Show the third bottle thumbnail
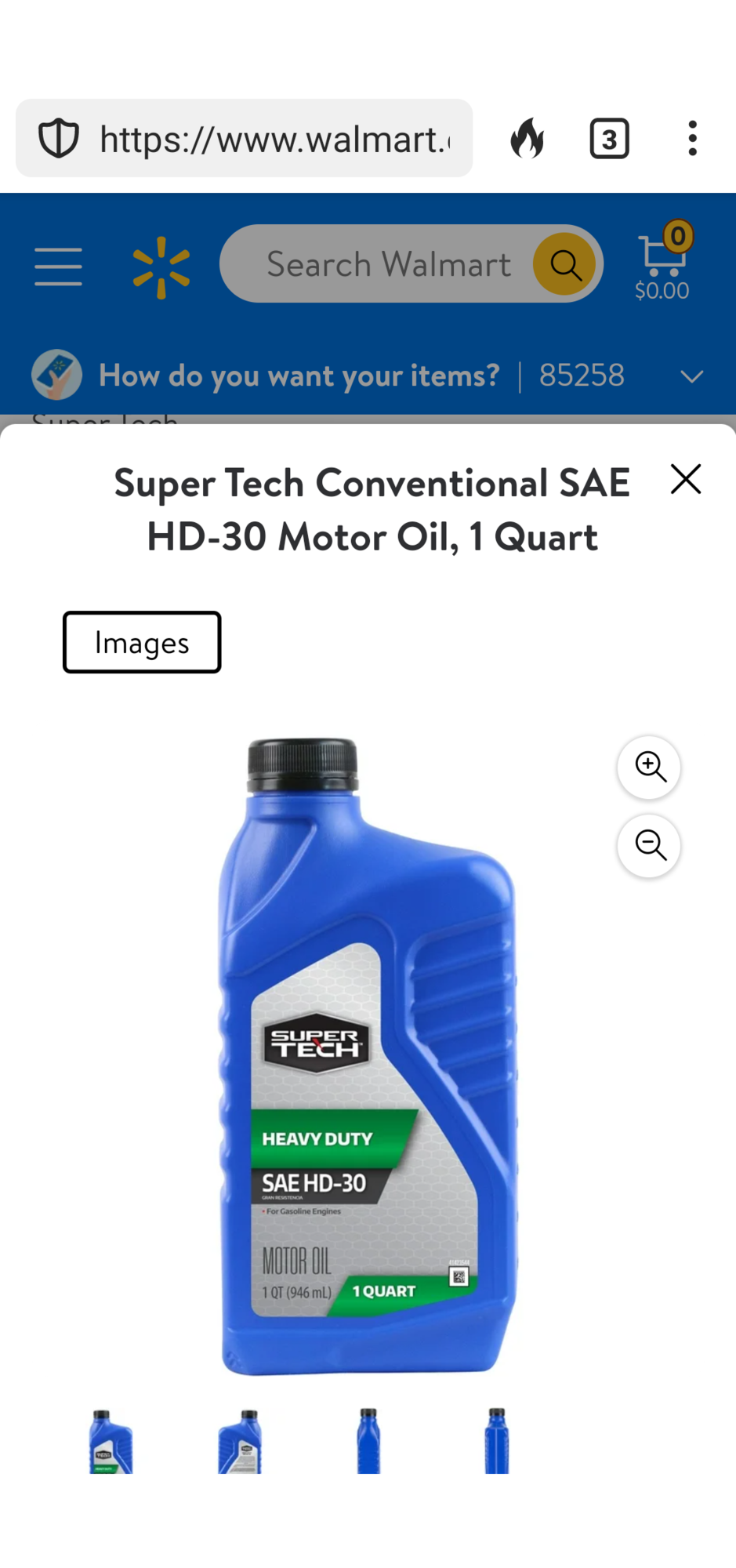The width and height of the screenshot is (736, 1568). [368, 1441]
